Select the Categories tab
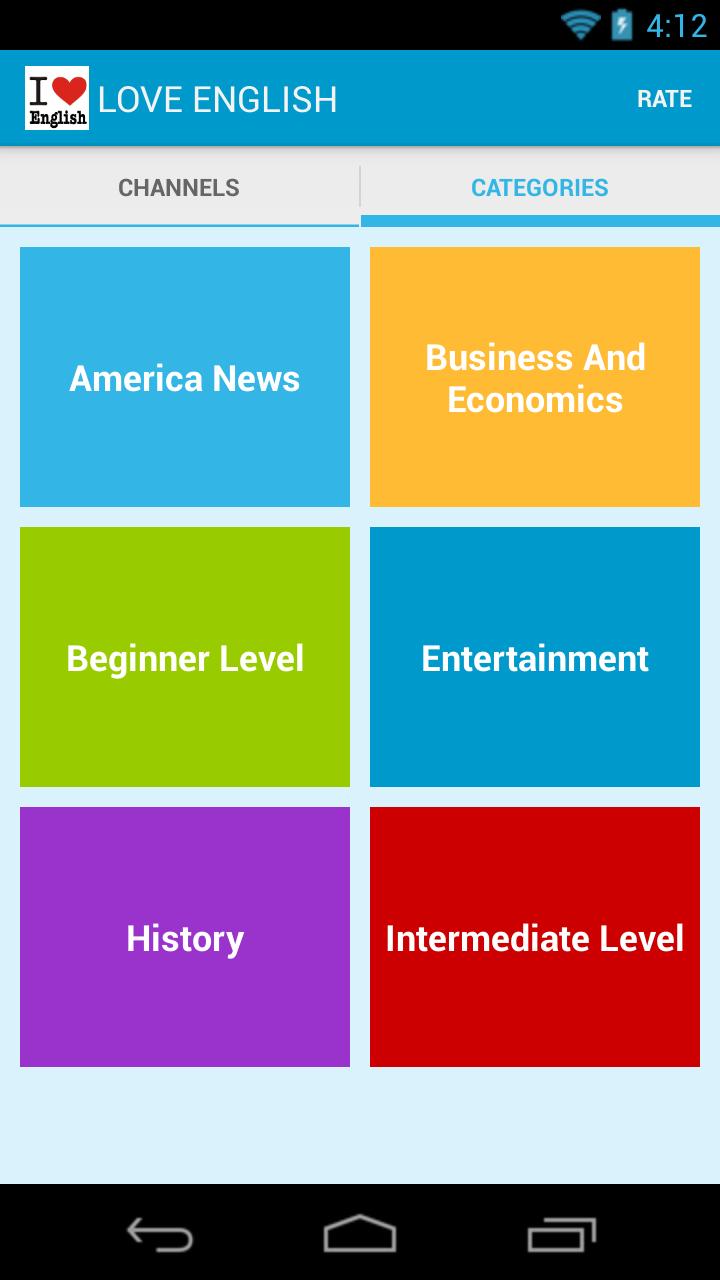This screenshot has height=1280, width=720. tap(540, 188)
